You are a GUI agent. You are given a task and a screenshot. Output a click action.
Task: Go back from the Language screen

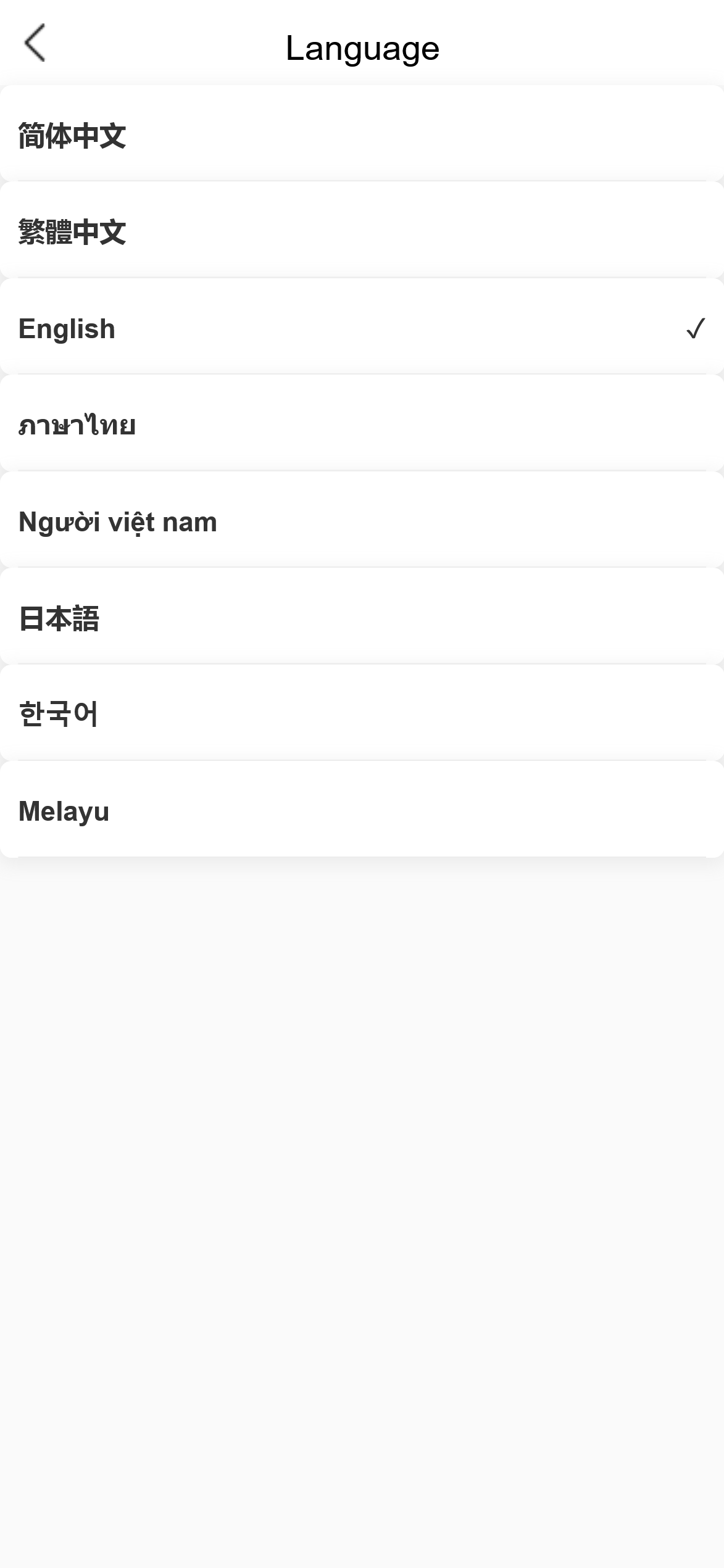pyautogui.click(x=35, y=43)
